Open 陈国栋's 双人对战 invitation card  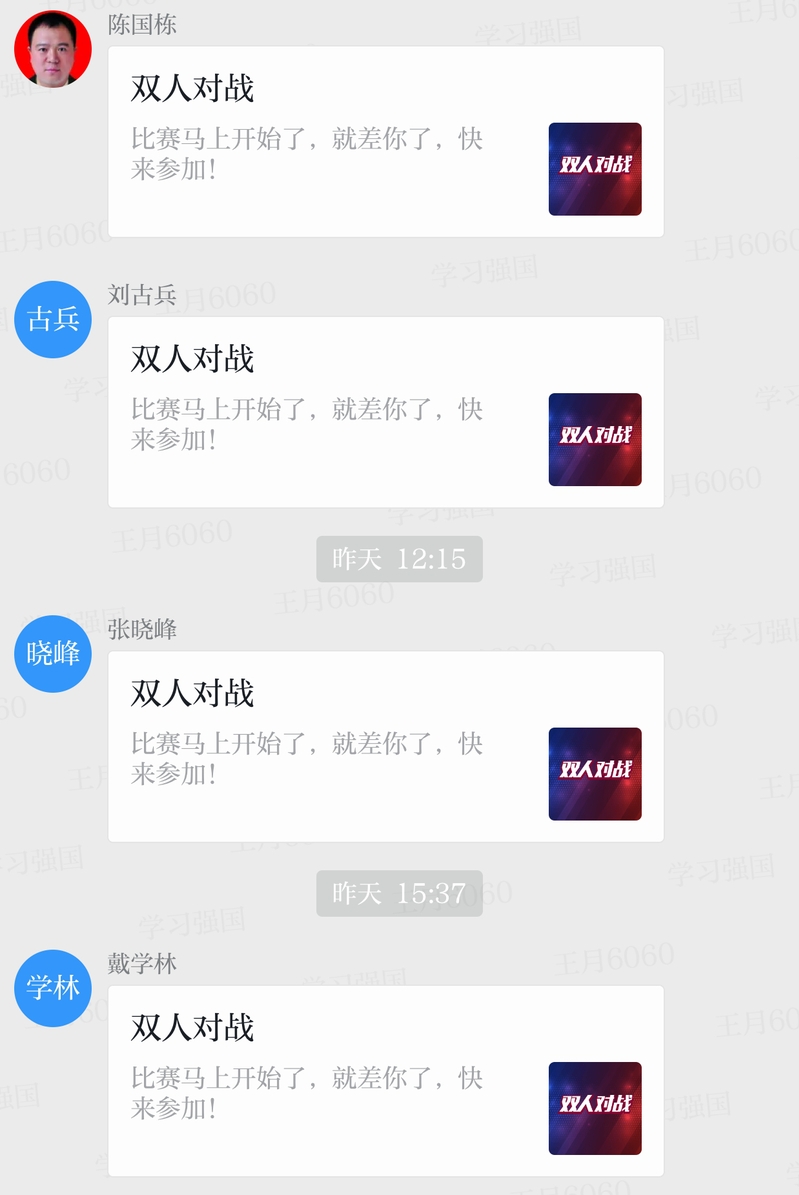(x=385, y=142)
